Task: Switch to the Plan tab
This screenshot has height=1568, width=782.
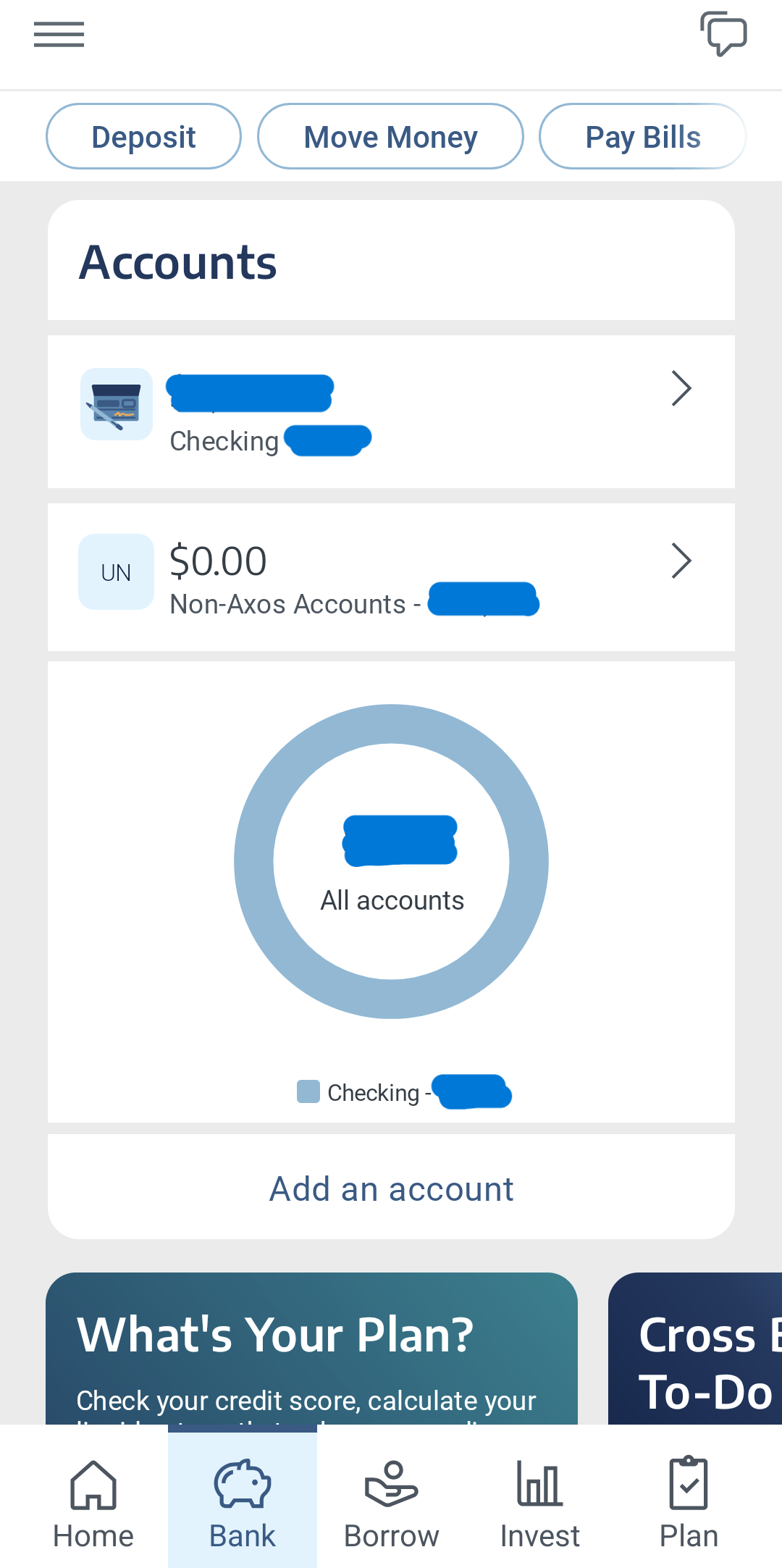Action: coord(688,1502)
